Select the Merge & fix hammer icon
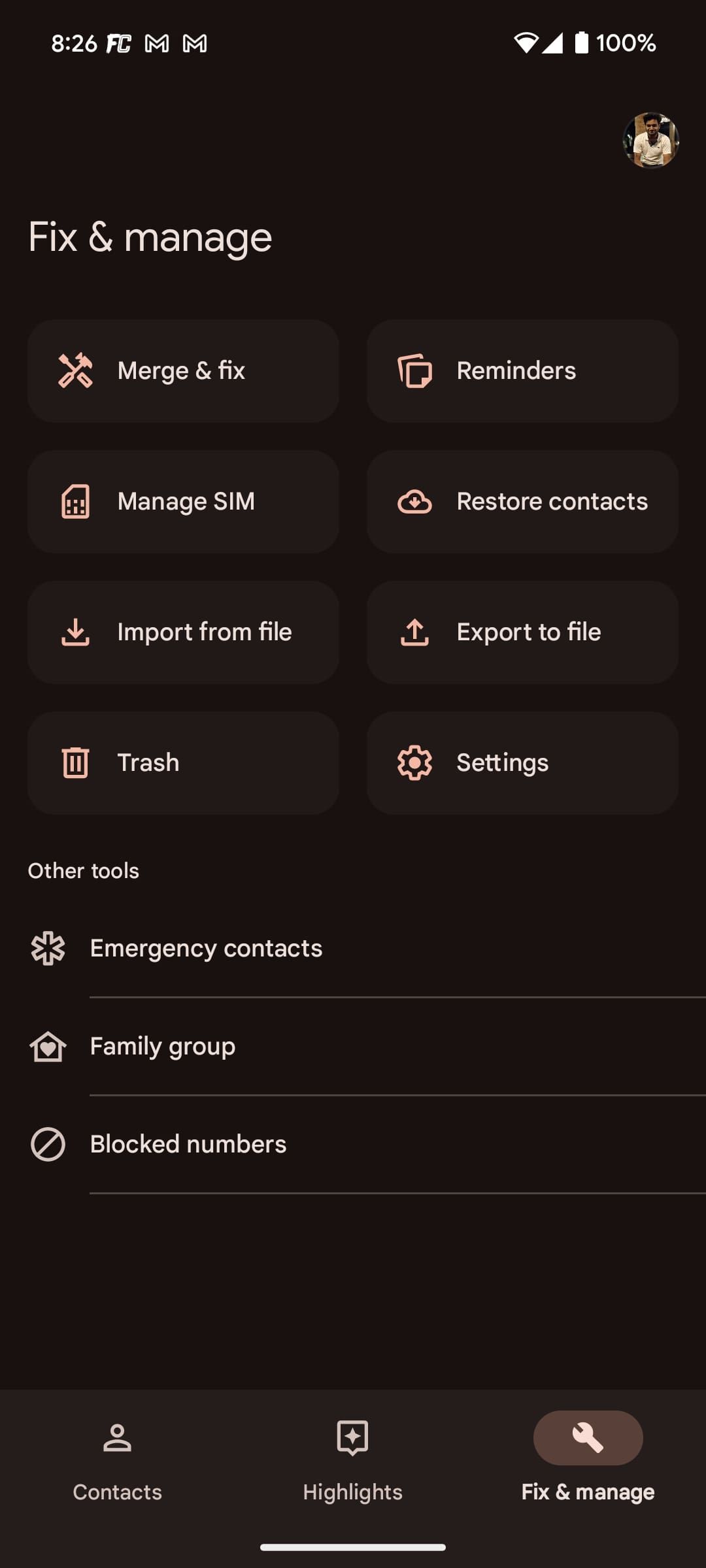The image size is (706, 1568). tap(76, 370)
